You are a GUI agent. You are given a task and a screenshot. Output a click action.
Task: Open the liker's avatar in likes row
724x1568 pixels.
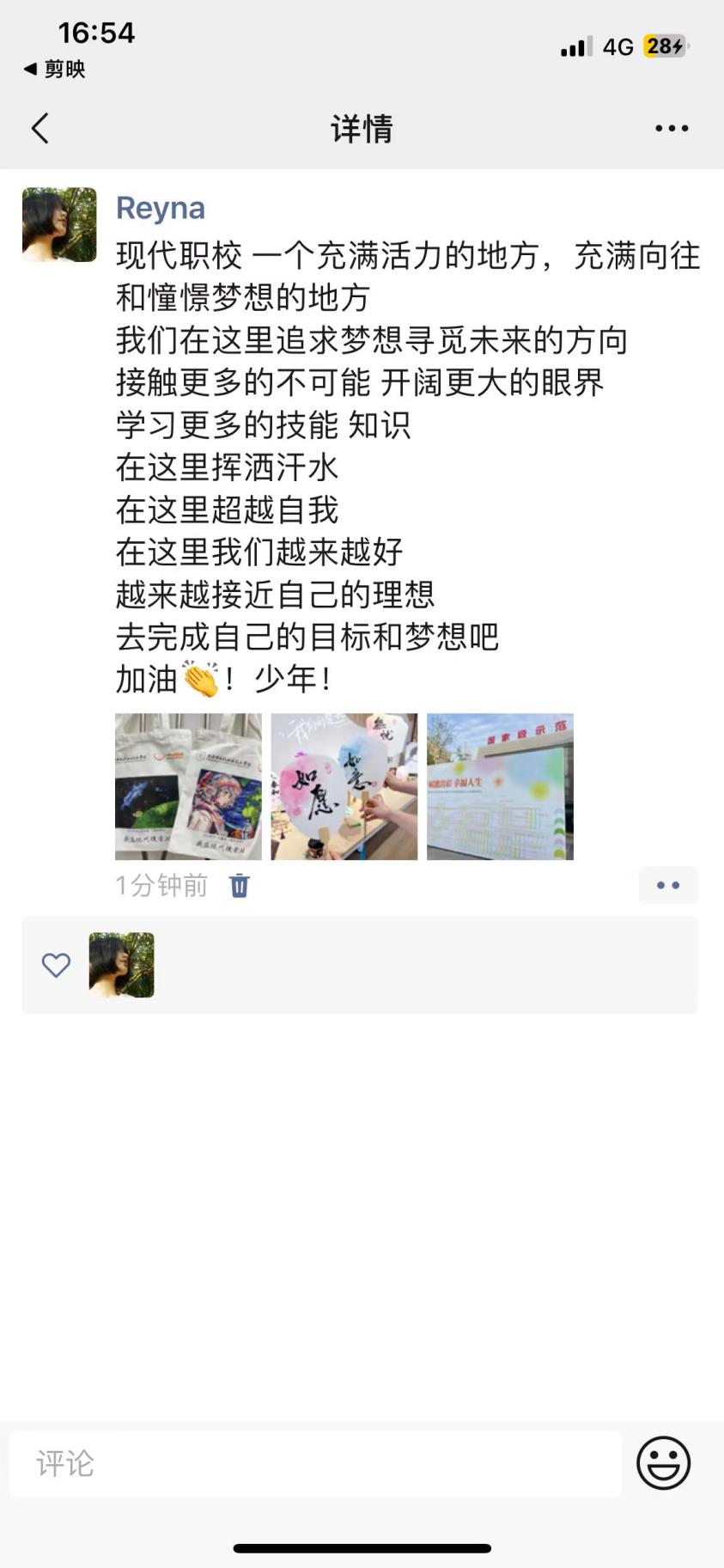point(122,965)
